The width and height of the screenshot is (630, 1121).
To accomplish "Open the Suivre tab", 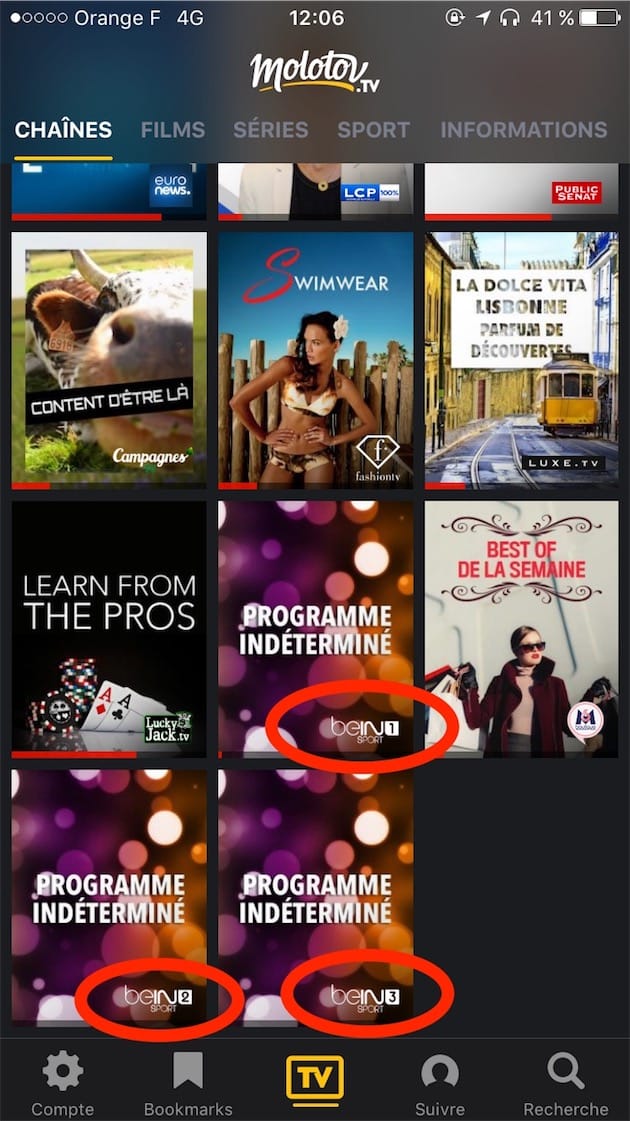I will tap(439, 1085).
